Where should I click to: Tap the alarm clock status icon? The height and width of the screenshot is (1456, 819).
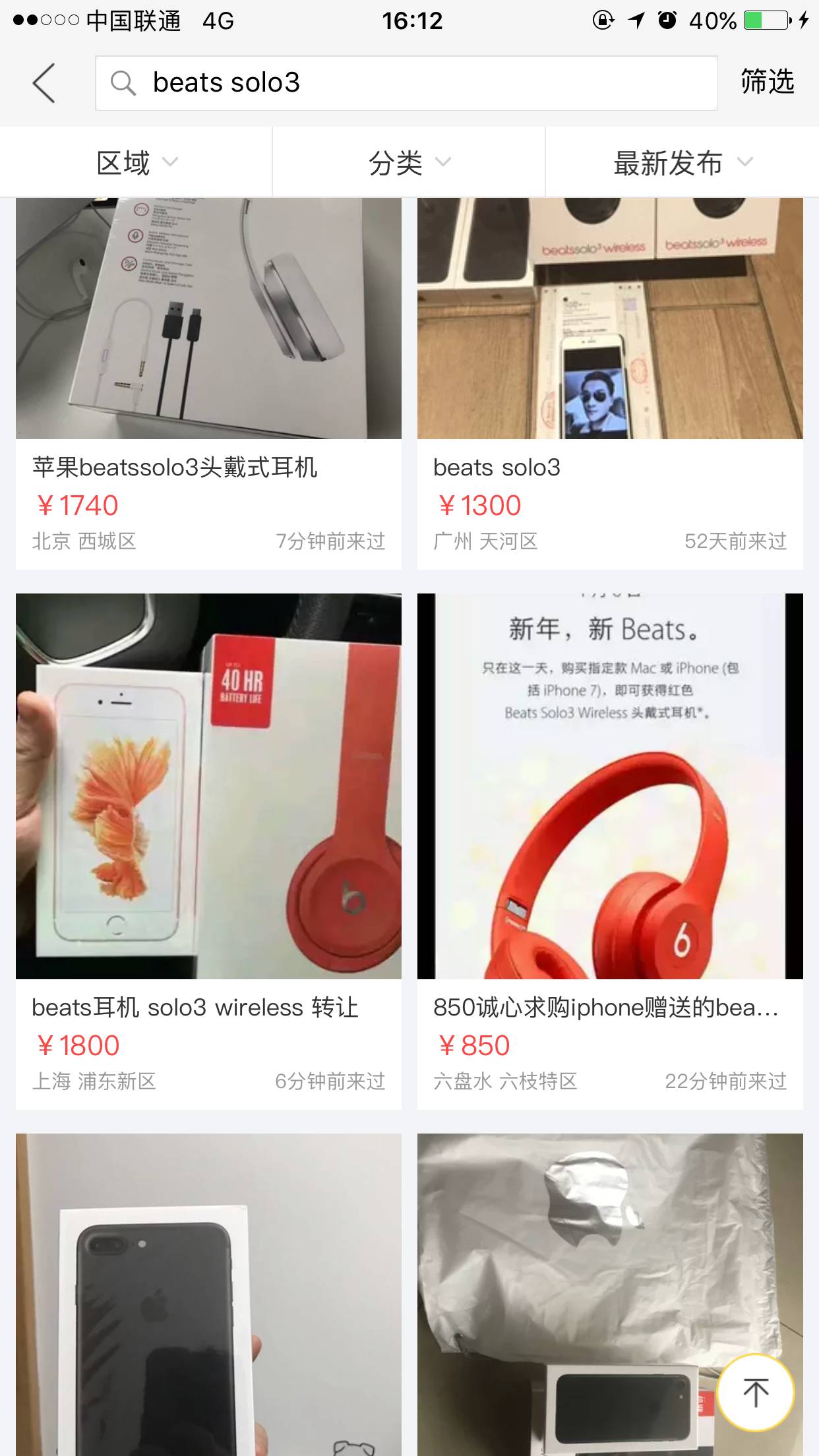click(666, 20)
